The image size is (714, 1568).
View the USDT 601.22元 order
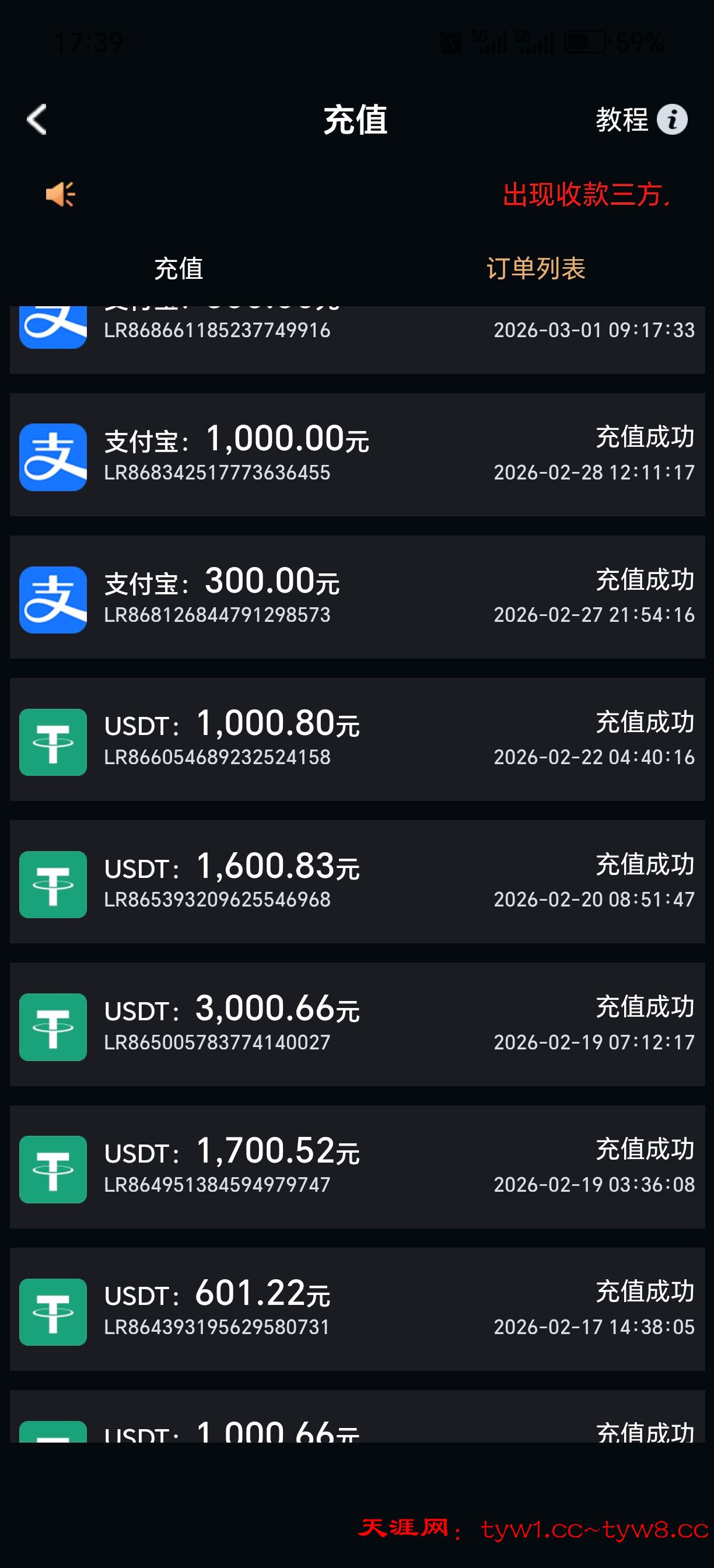click(x=356, y=1310)
